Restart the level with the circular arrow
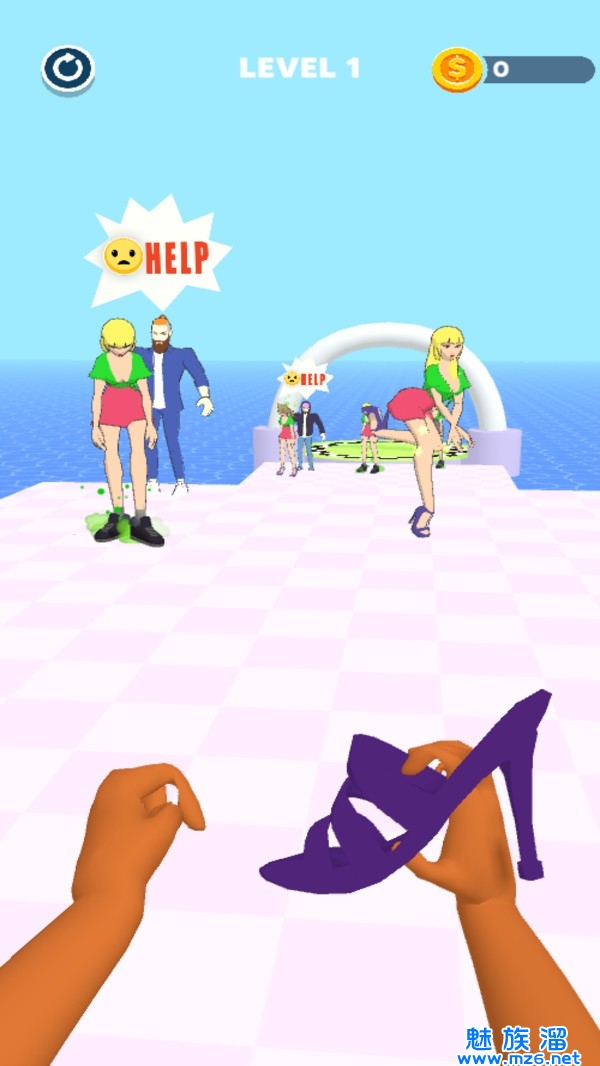Viewport: 600px width, 1066px height. [x=68, y=69]
